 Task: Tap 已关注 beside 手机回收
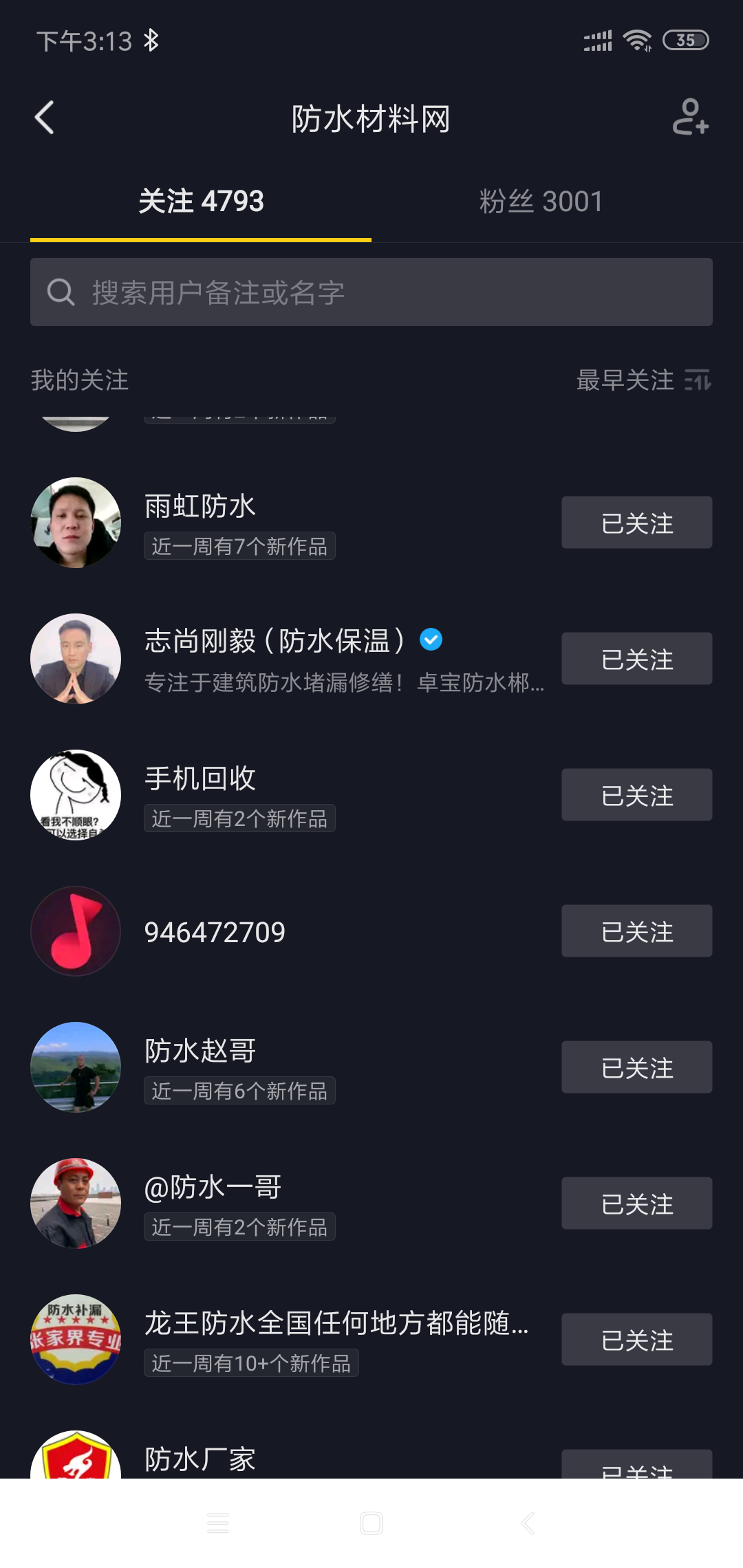(x=636, y=795)
